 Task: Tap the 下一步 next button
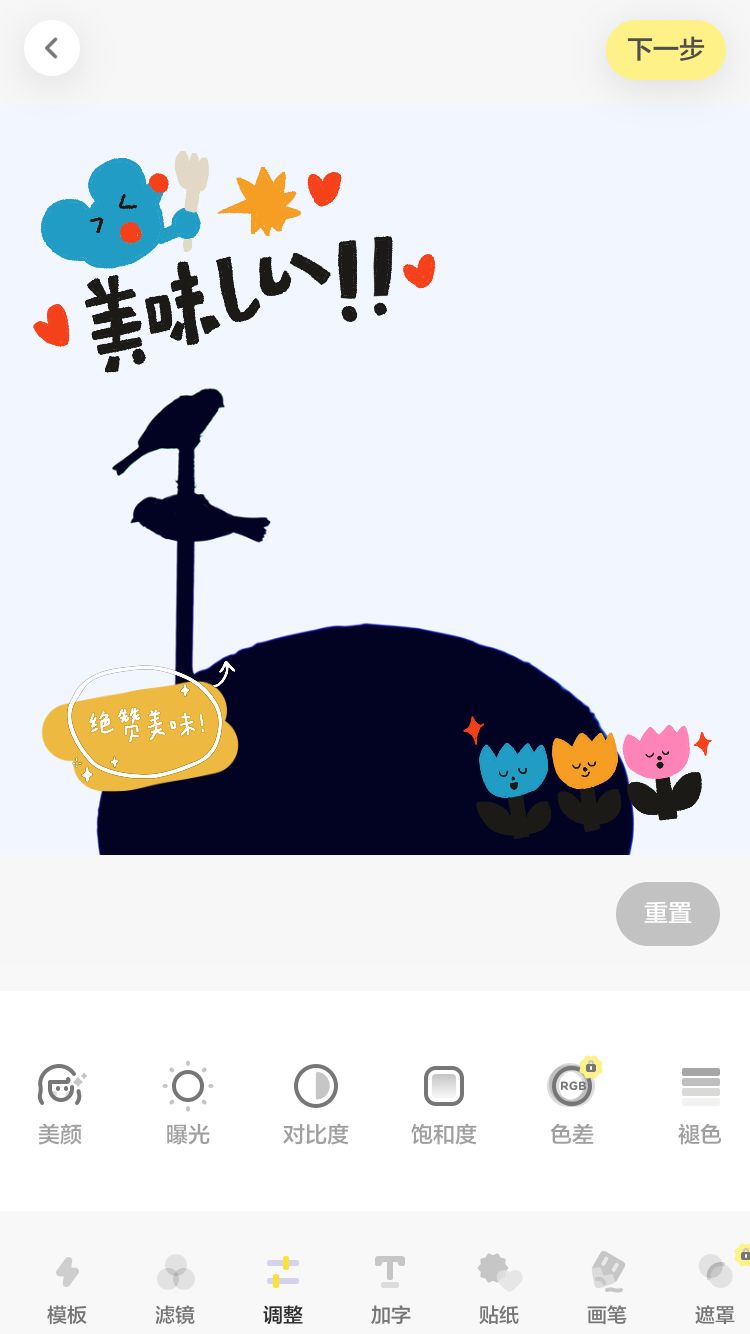666,50
